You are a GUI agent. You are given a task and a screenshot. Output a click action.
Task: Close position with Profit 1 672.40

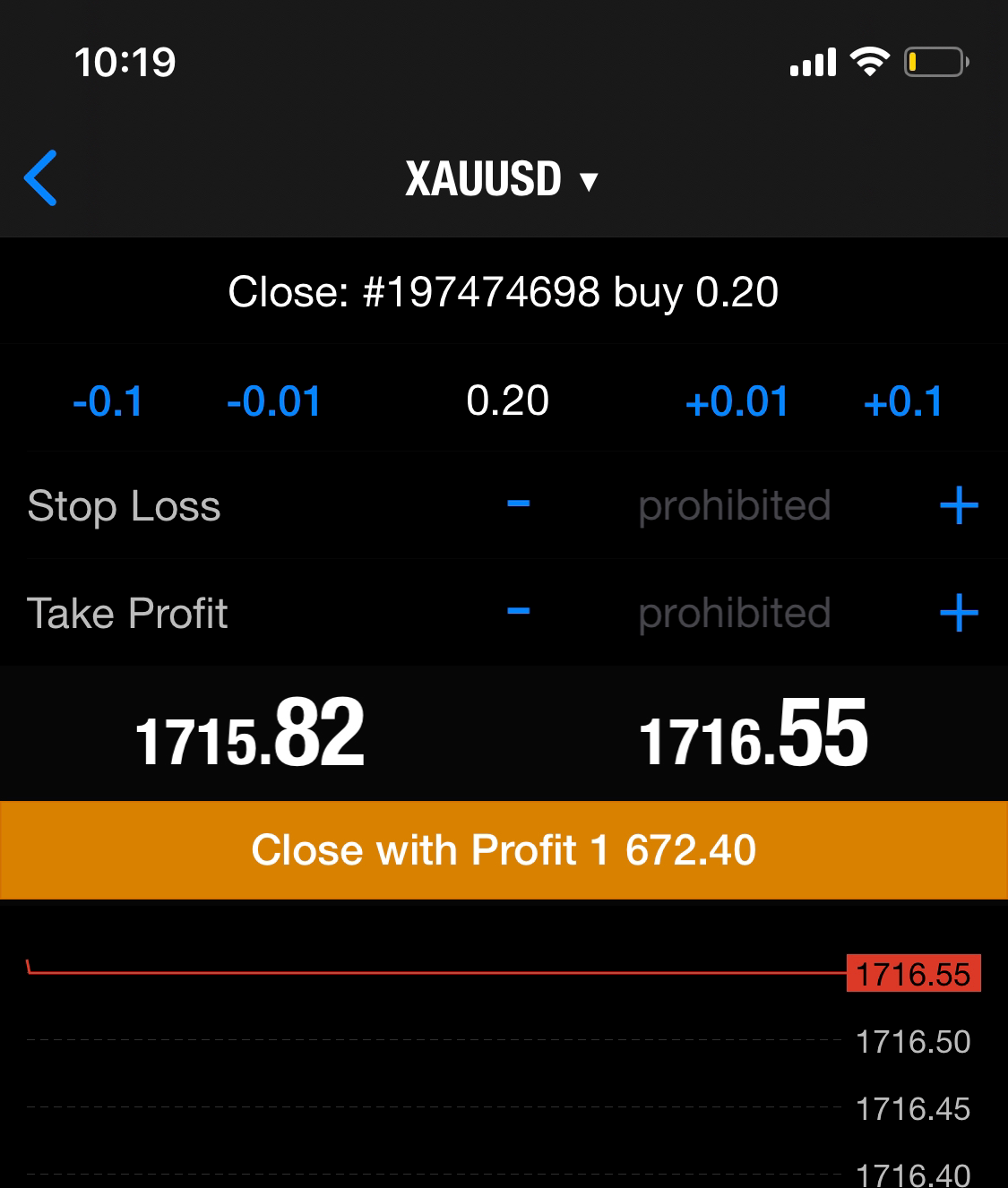pyautogui.click(x=504, y=850)
